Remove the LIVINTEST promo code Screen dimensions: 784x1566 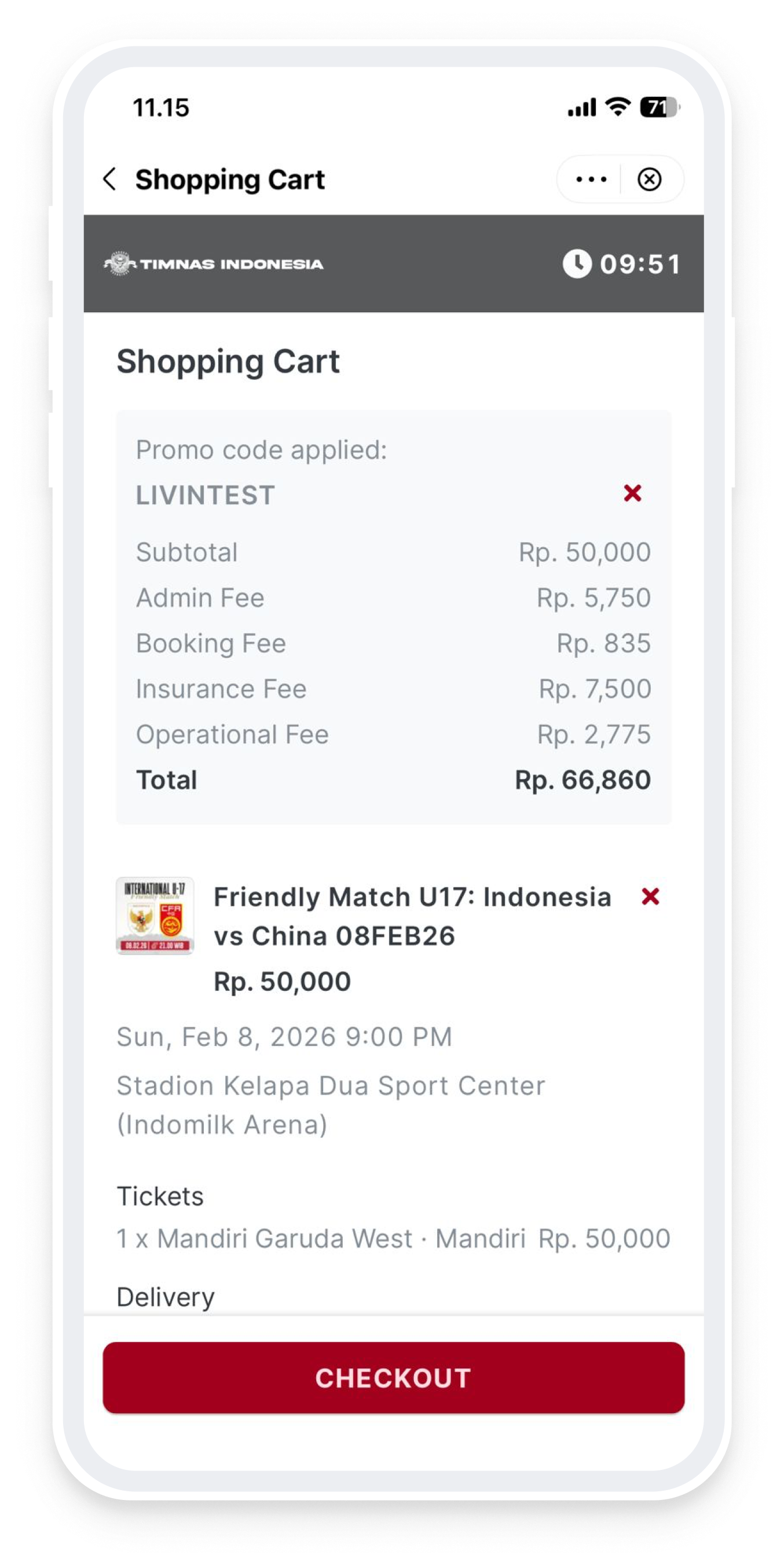click(x=632, y=493)
